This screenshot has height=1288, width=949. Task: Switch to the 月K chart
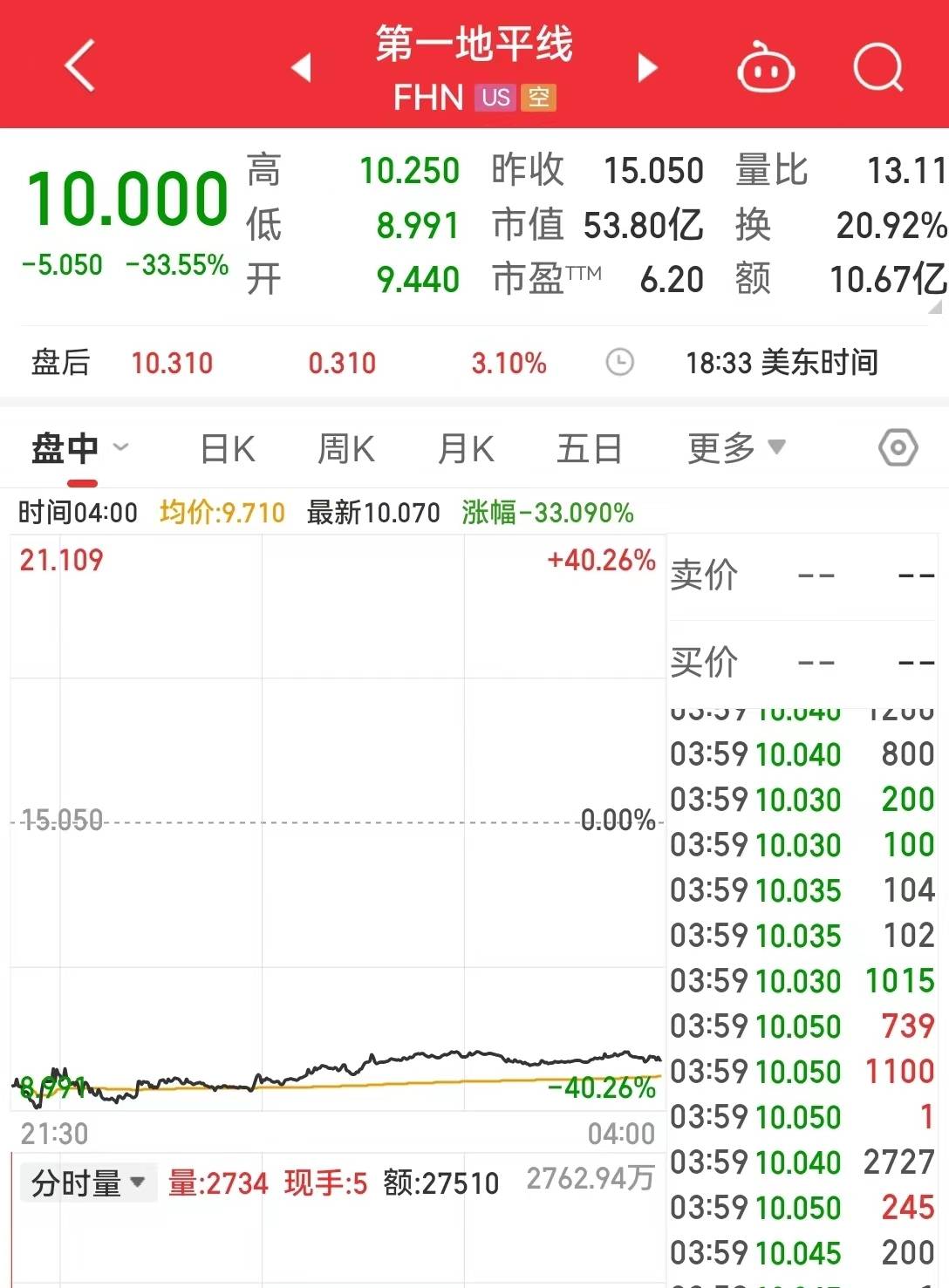(466, 450)
